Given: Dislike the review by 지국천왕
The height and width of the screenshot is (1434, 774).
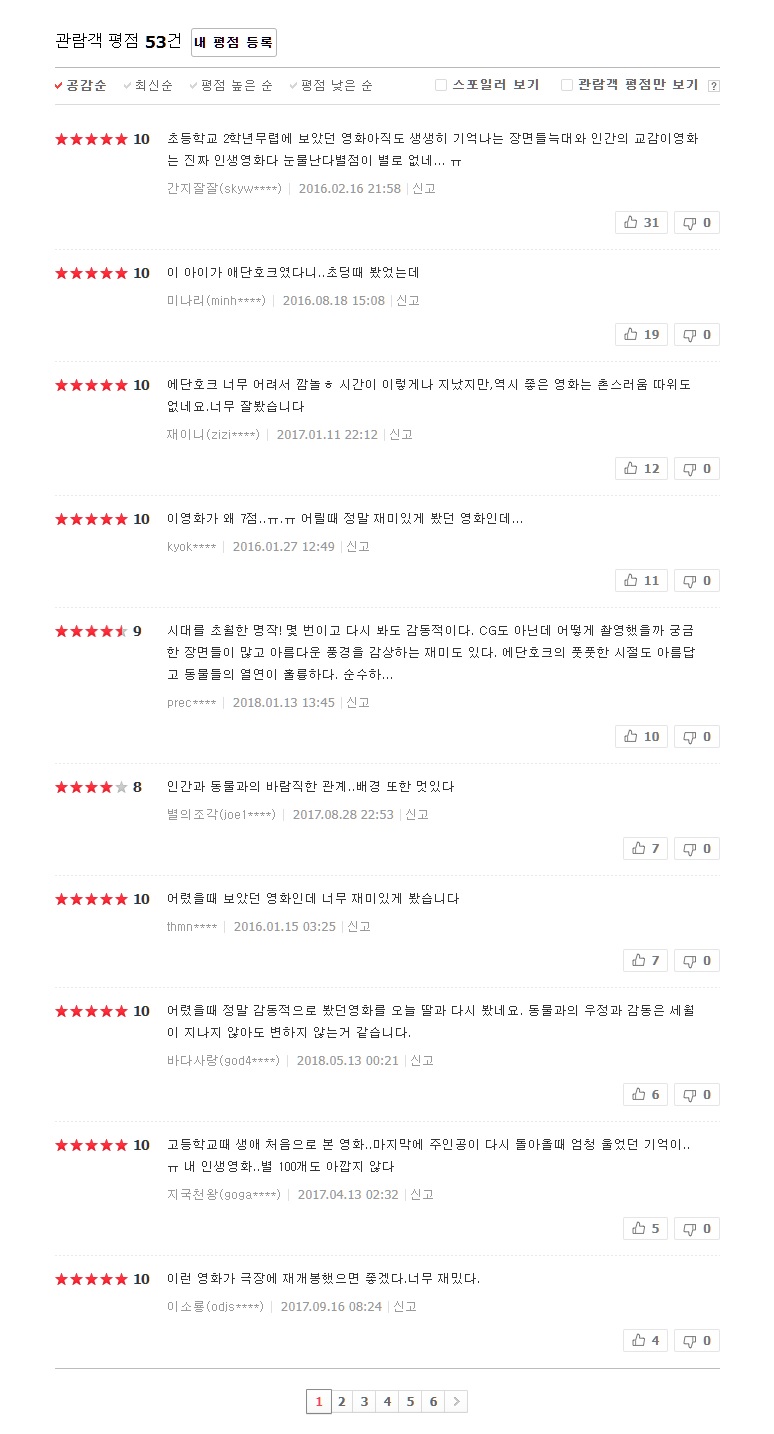Looking at the screenshot, I should coord(697,1228).
